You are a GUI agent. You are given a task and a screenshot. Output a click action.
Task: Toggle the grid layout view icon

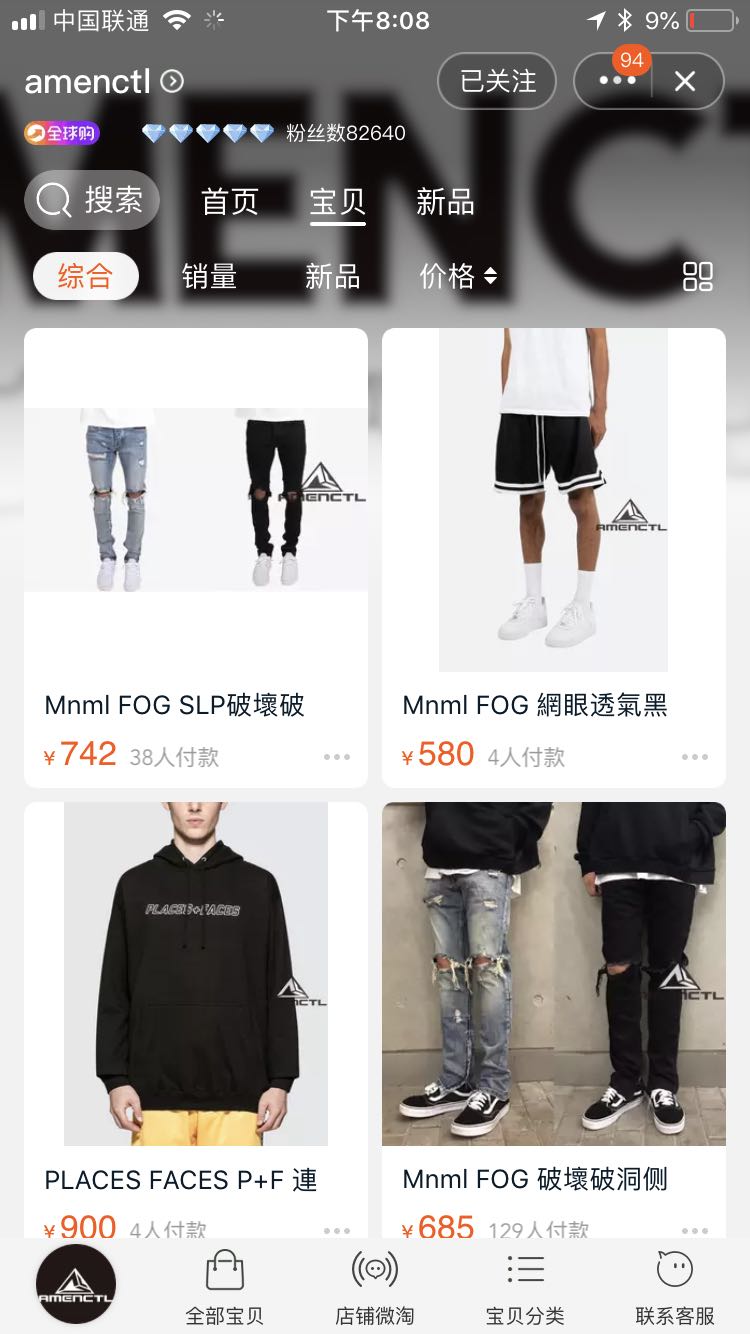[697, 277]
